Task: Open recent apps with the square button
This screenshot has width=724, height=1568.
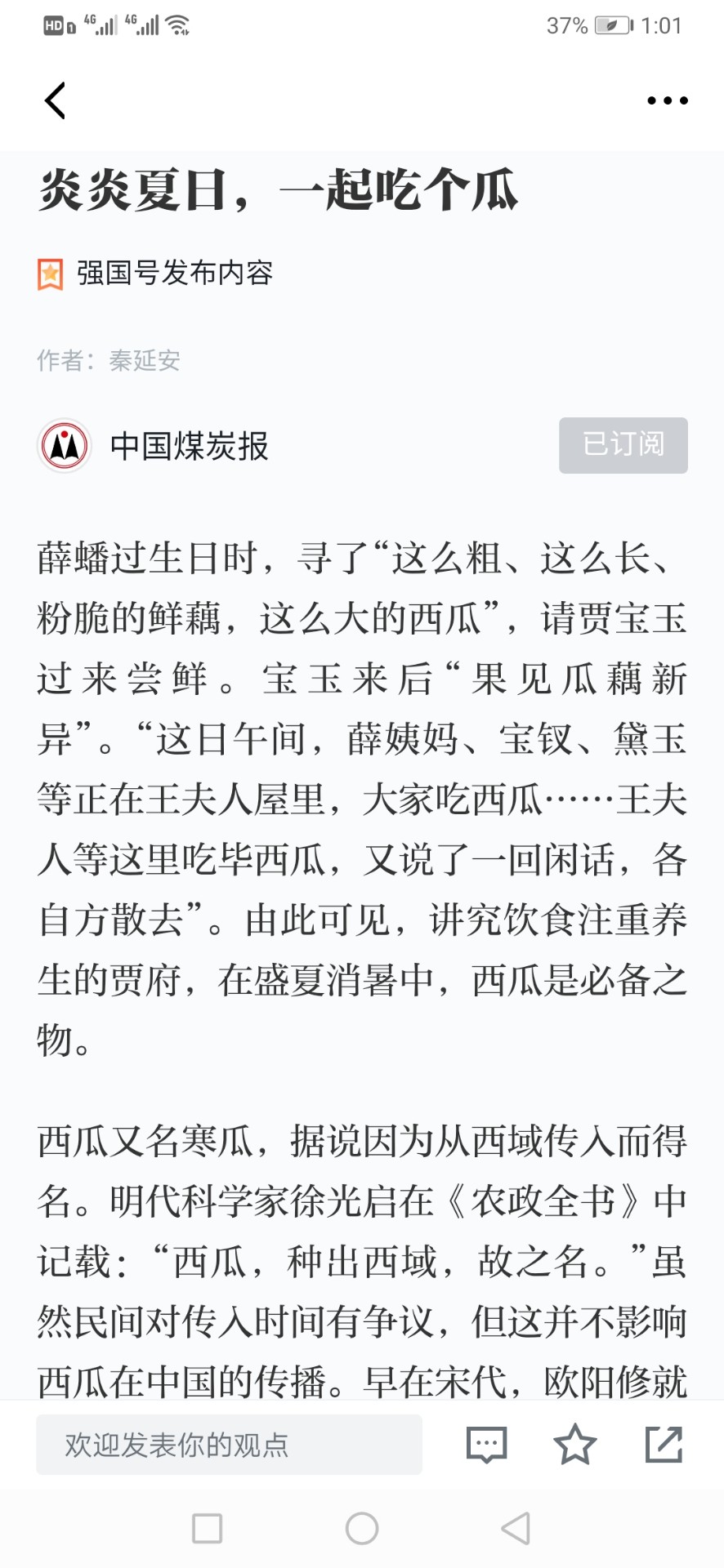Action: 207,1528
